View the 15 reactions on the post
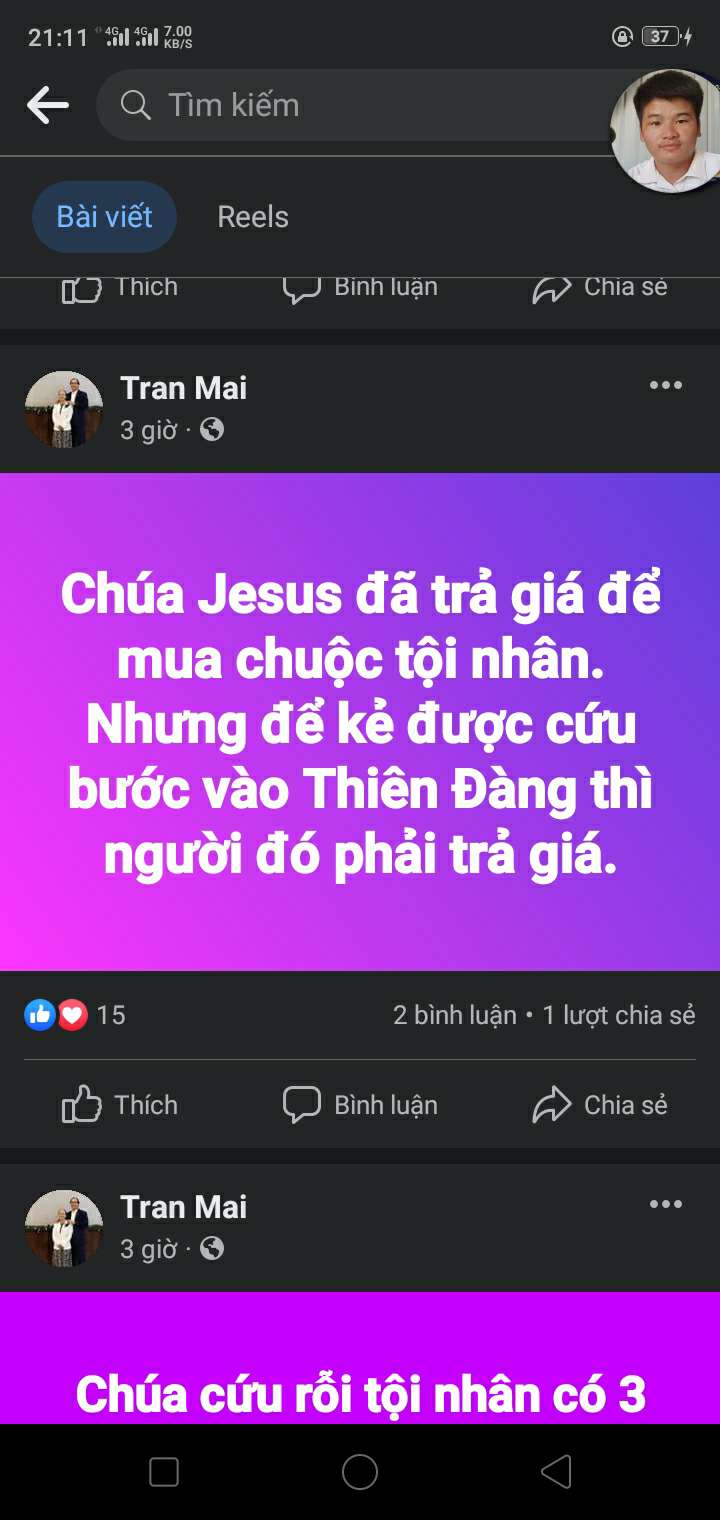720x1520 pixels. (76, 1015)
